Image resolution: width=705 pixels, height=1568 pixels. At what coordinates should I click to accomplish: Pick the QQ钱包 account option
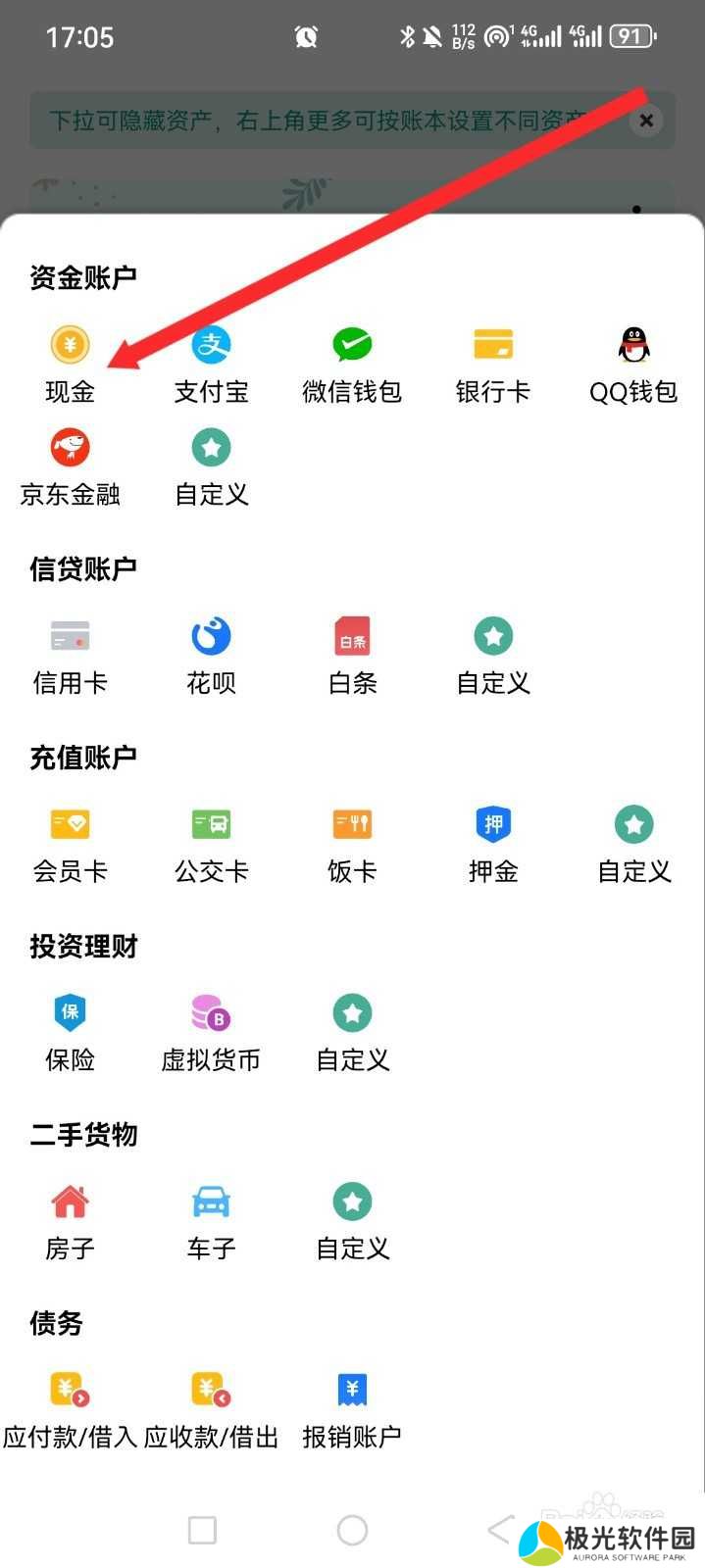click(633, 363)
